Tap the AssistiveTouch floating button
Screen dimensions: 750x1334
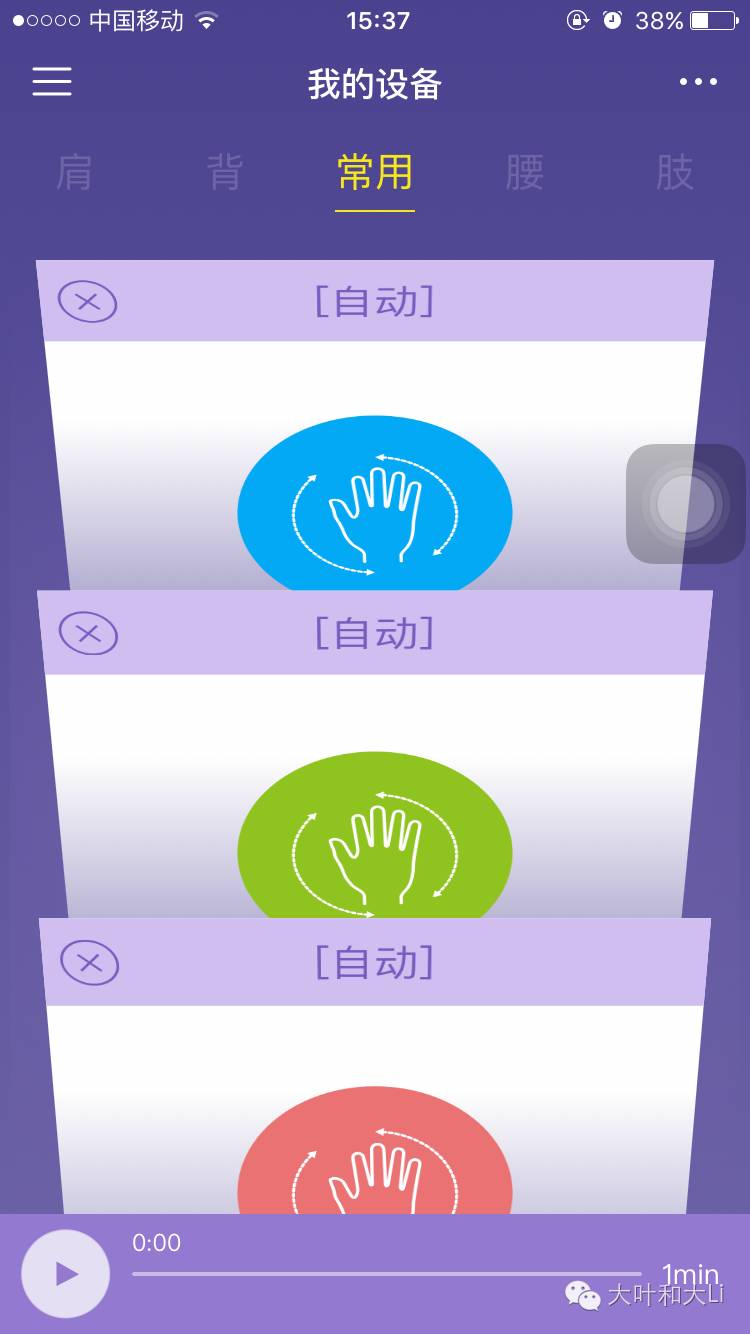tap(686, 504)
